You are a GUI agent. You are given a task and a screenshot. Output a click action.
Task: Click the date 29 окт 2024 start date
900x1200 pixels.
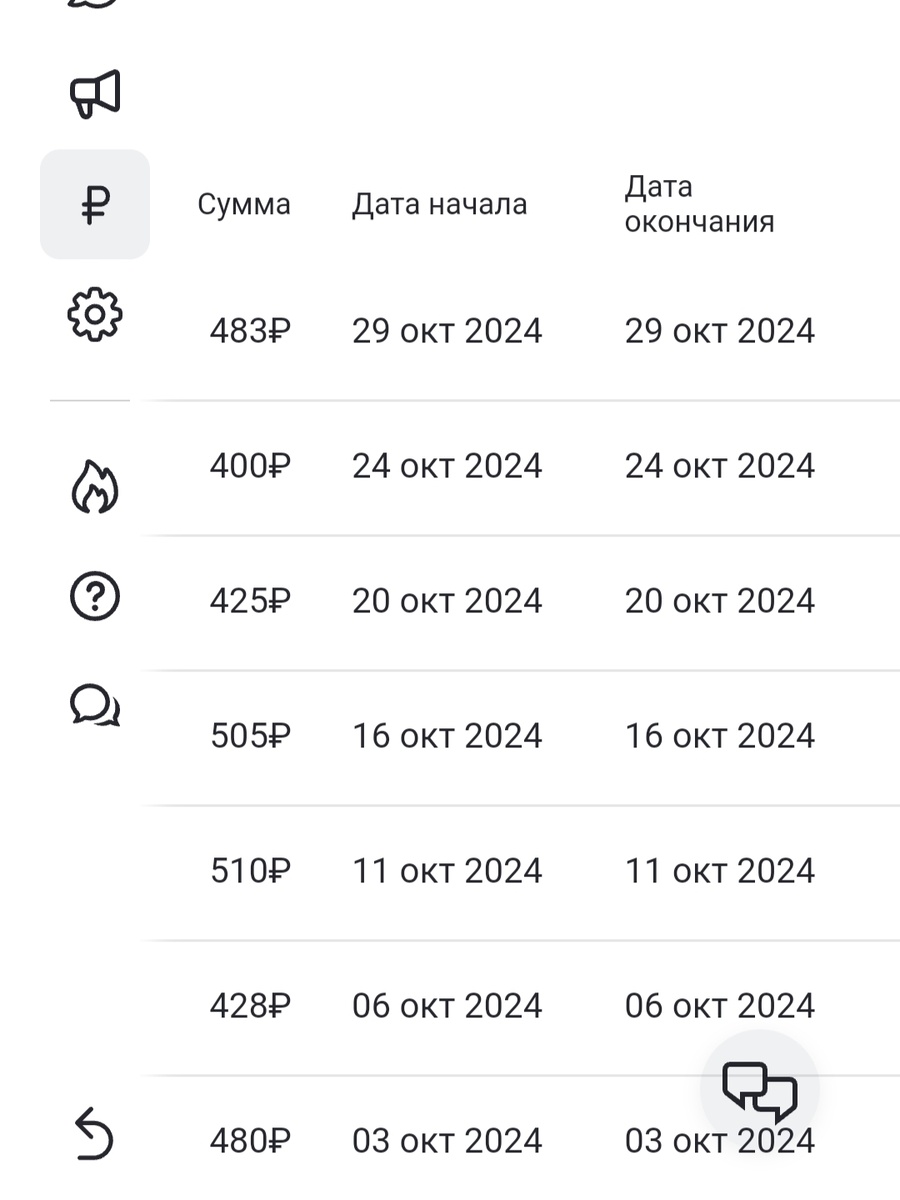(x=447, y=330)
